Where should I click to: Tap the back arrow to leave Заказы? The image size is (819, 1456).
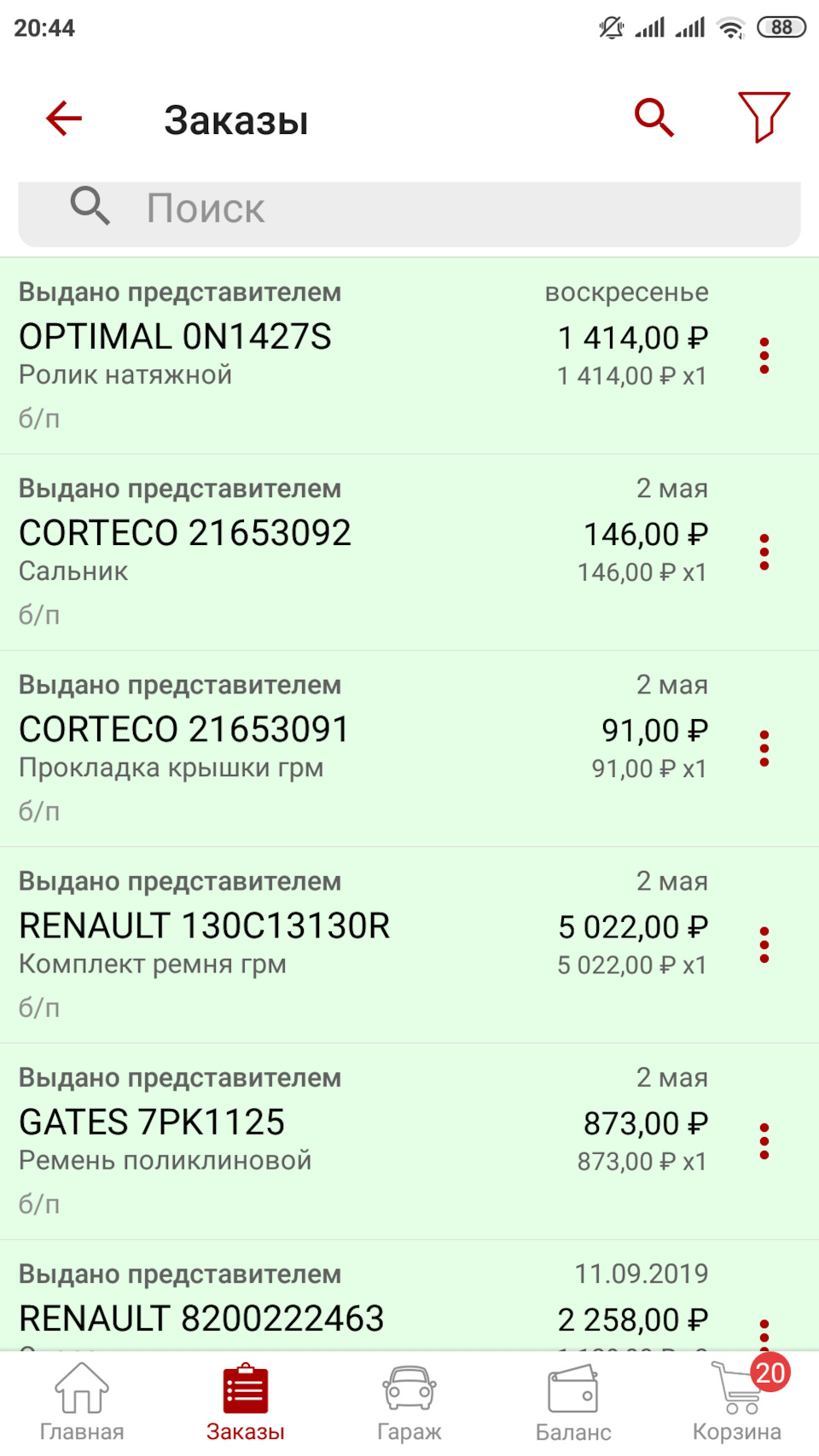63,118
